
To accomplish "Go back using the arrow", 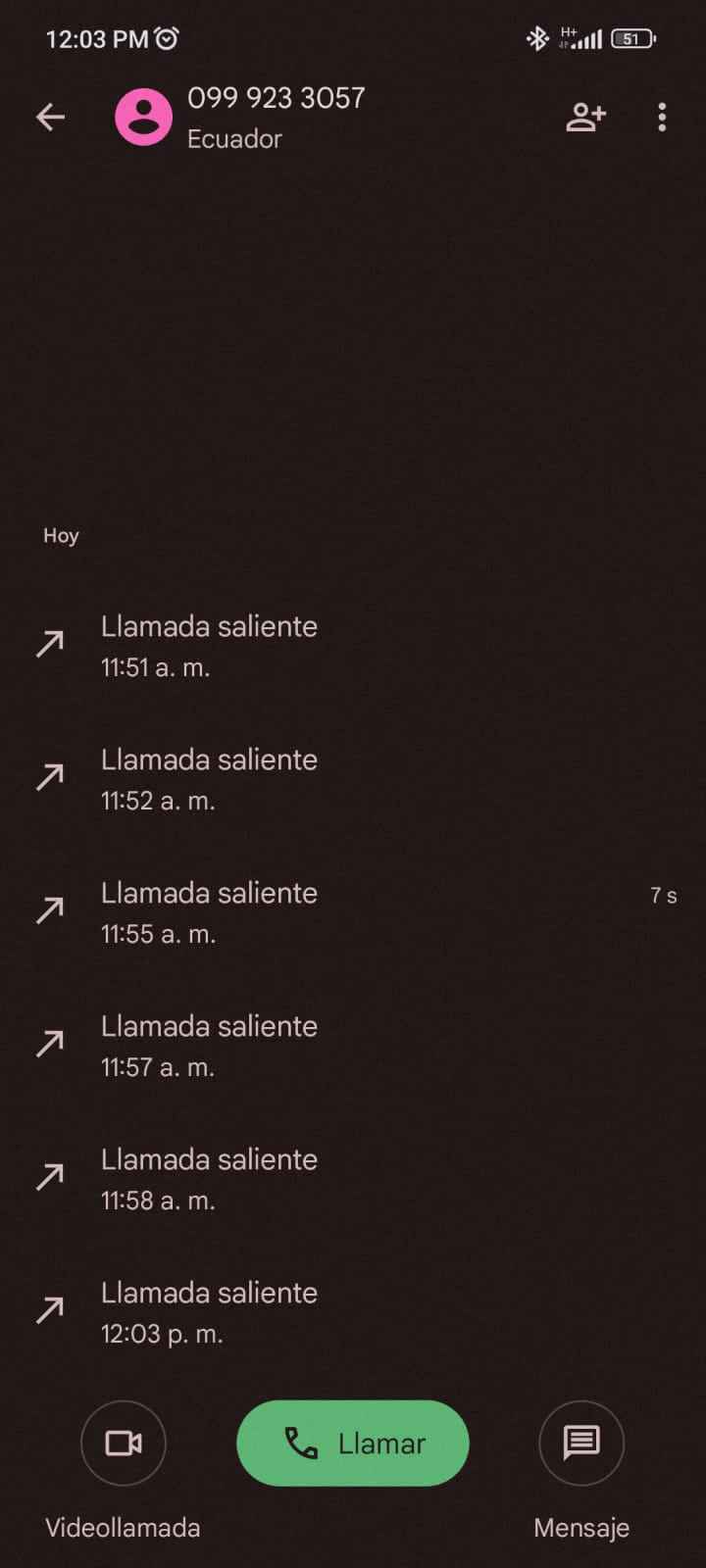I will coord(50,118).
